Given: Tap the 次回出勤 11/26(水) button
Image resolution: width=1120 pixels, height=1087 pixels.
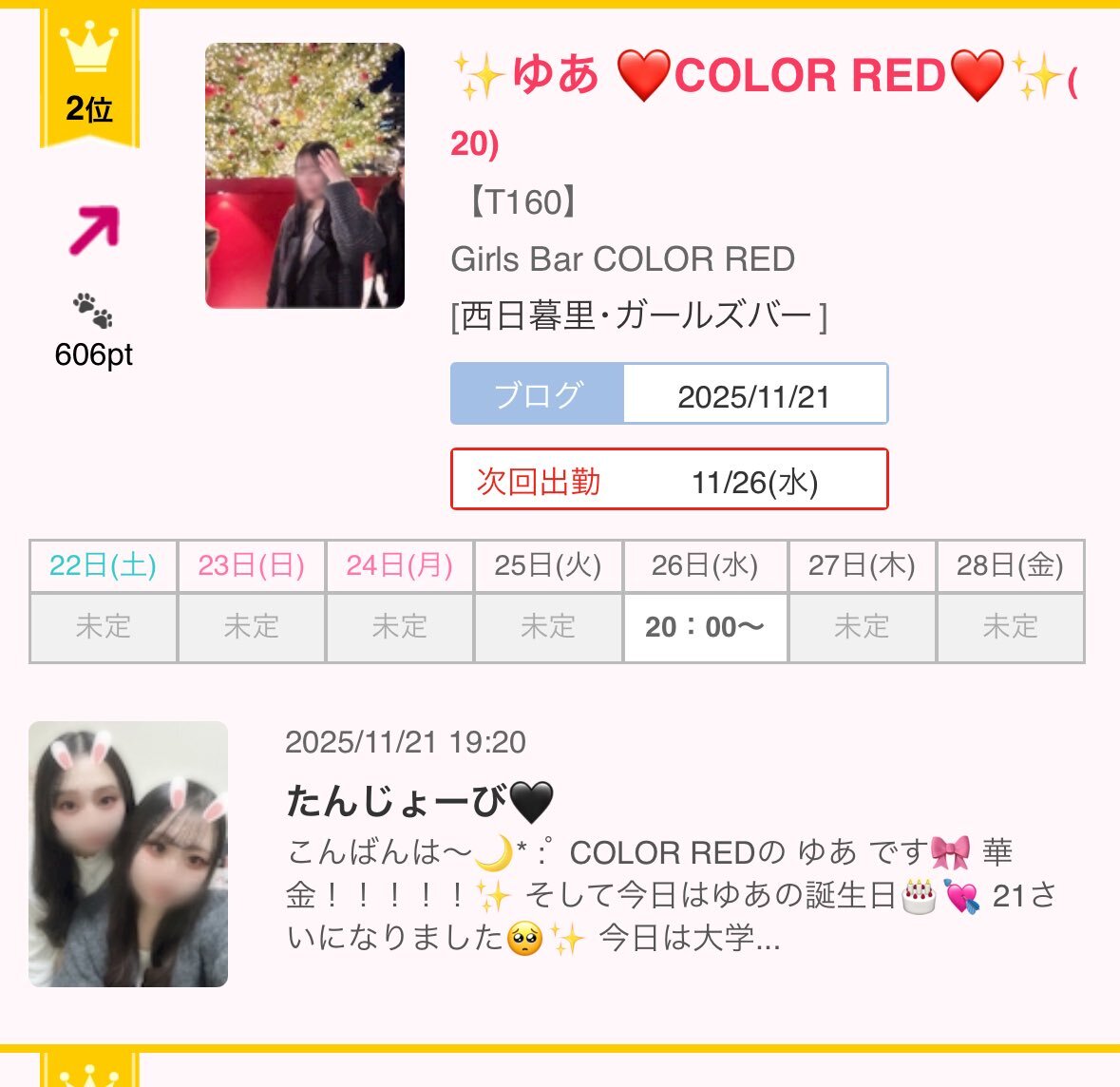Looking at the screenshot, I should coord(669,480).
